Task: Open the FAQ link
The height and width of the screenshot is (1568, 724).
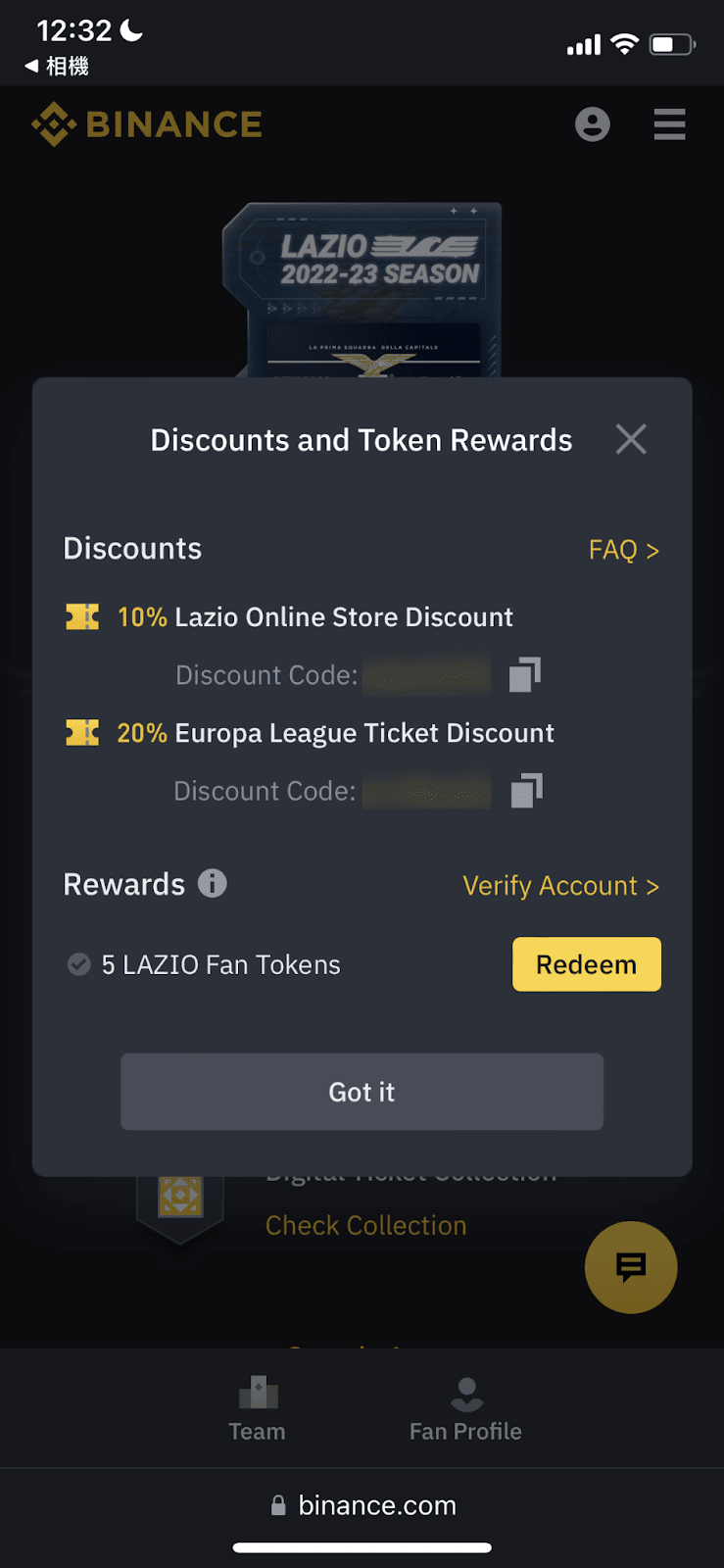Action: (x=623, y=550)
